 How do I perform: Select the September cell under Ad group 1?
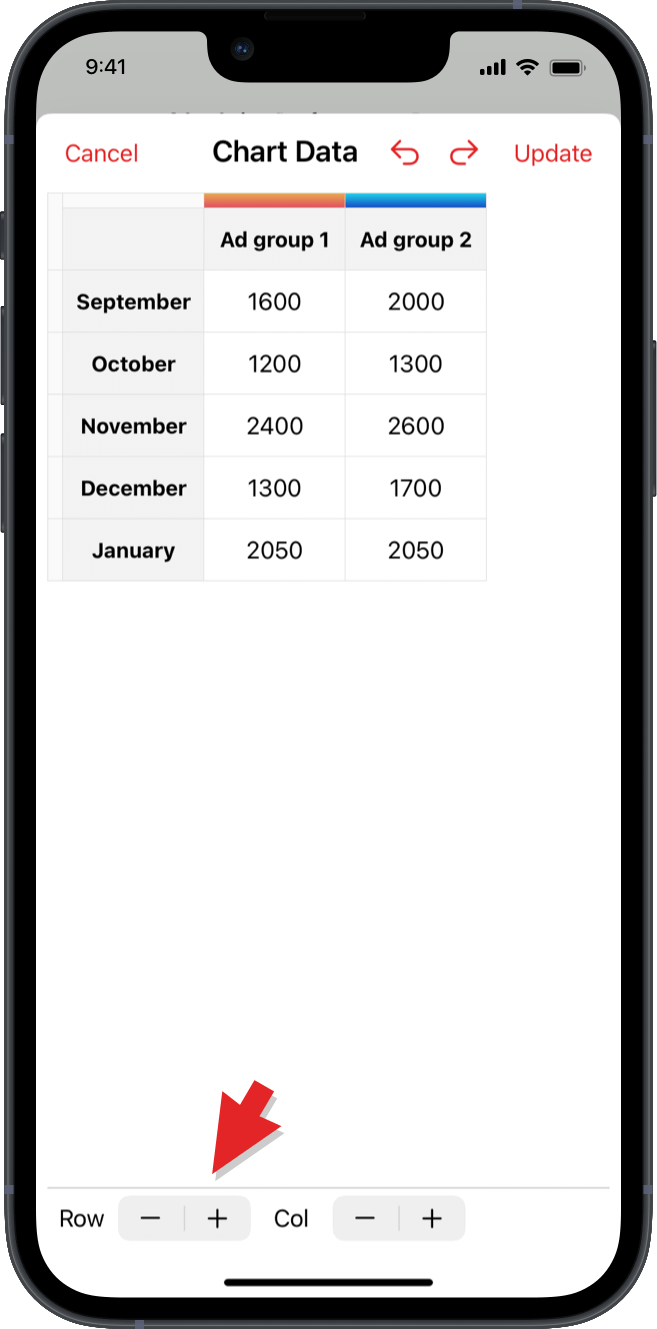click(x=274, y=302)
